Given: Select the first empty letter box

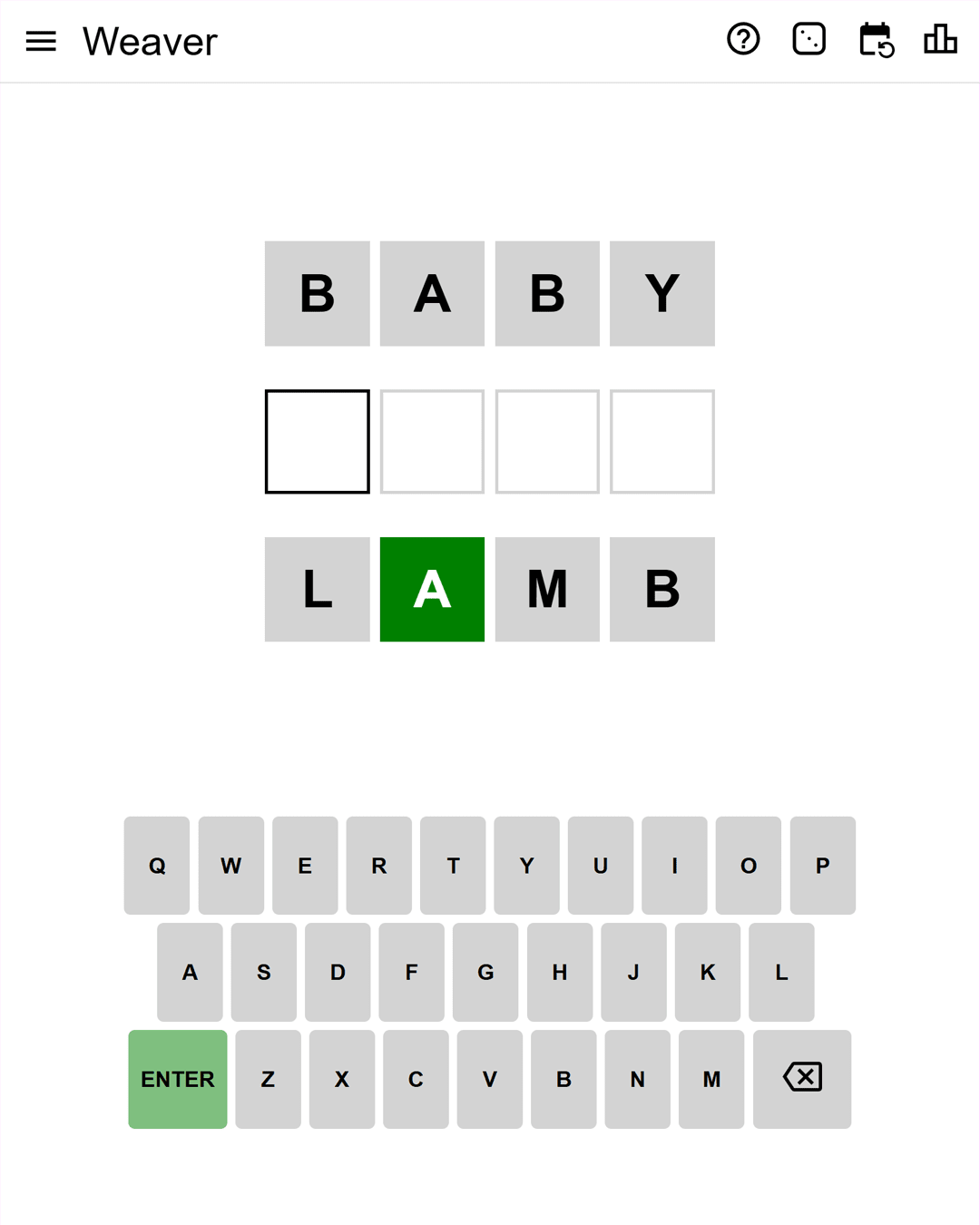Looking at the screenshot, I should click(x=317, y=442).
